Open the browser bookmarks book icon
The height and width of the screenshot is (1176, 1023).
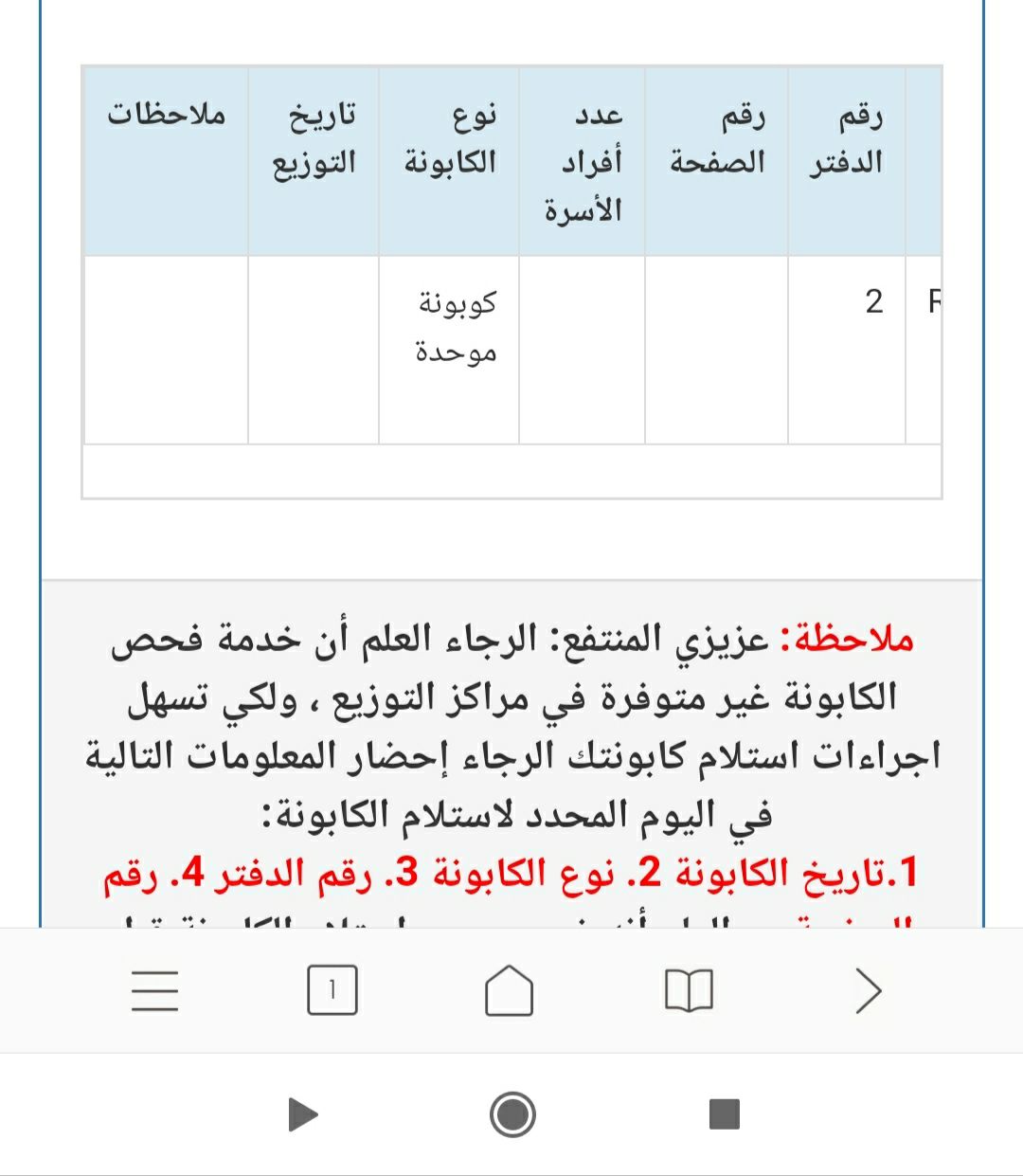[x=689, y=991]
